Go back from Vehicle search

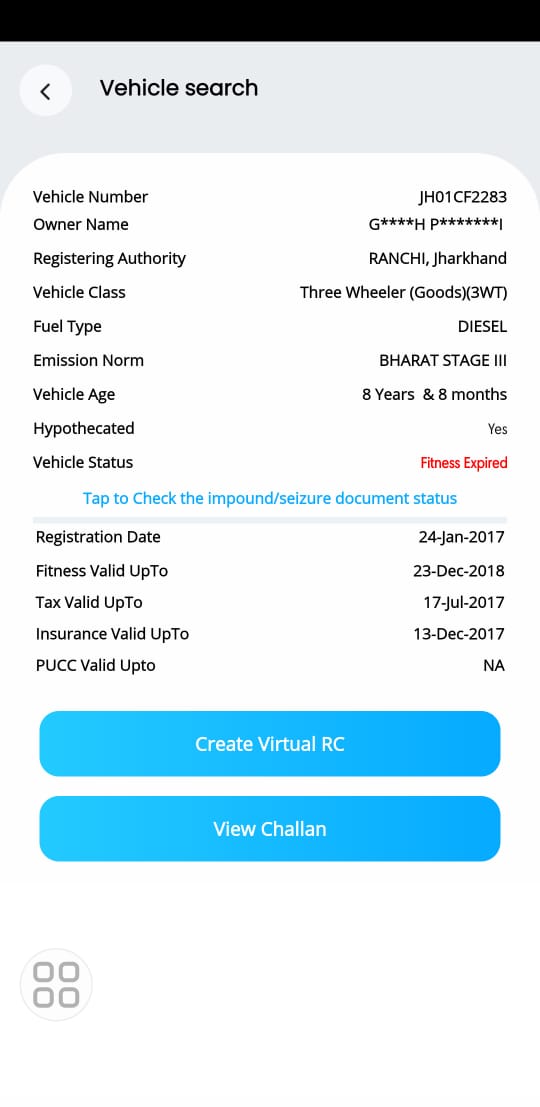46,90
